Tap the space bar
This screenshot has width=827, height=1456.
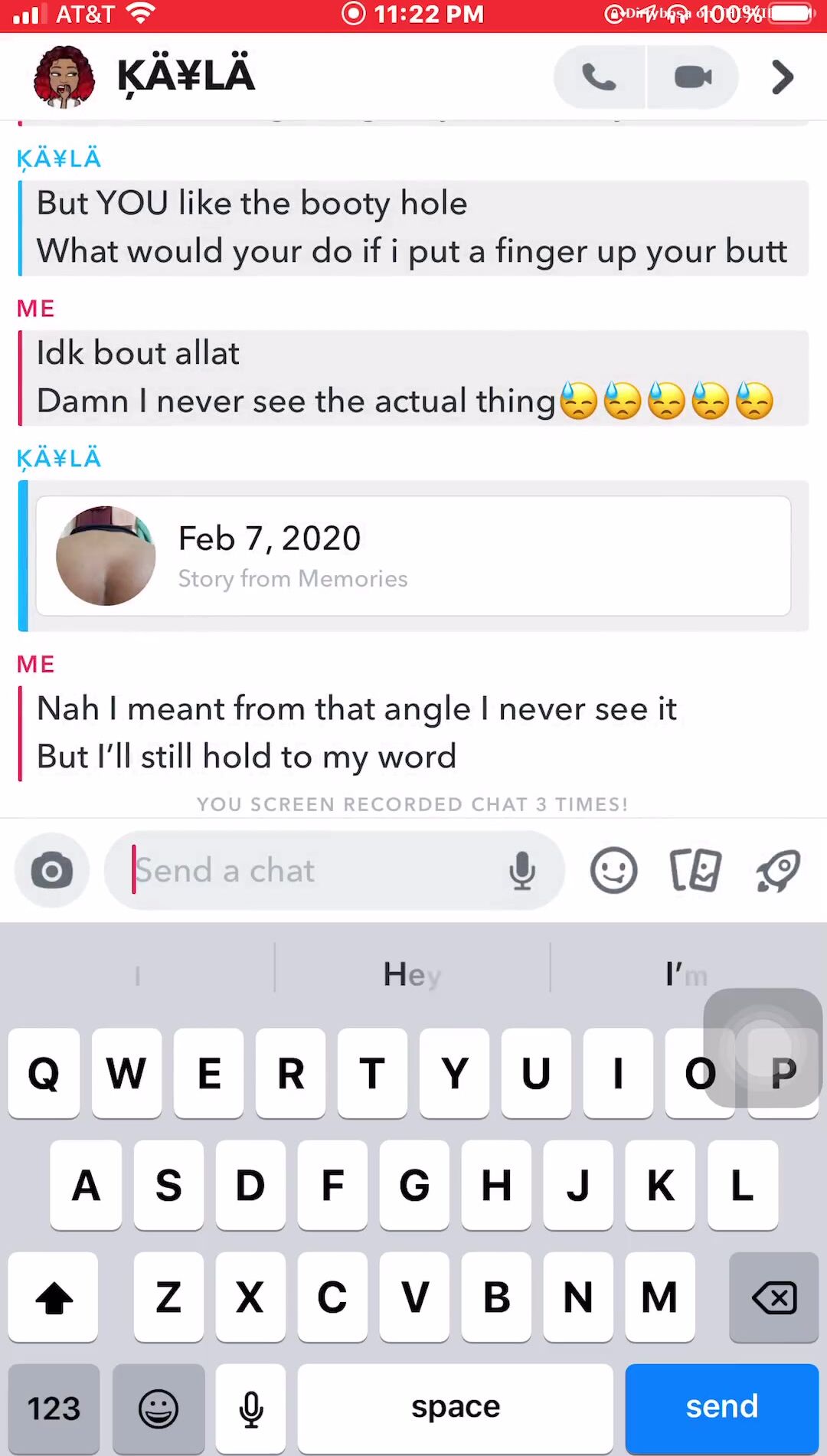[x=456, y=1408]
